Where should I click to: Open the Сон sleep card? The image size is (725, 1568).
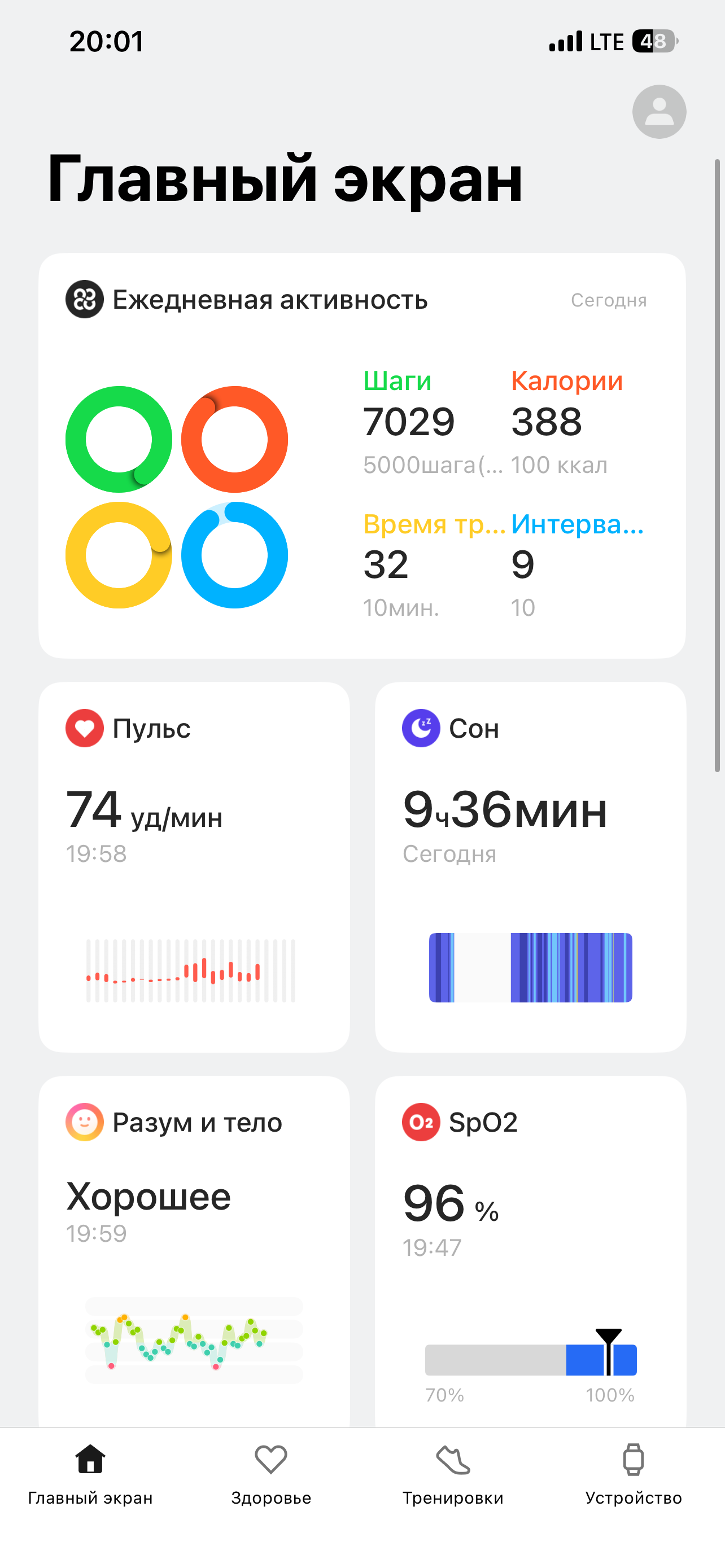[x=530, y=866]
